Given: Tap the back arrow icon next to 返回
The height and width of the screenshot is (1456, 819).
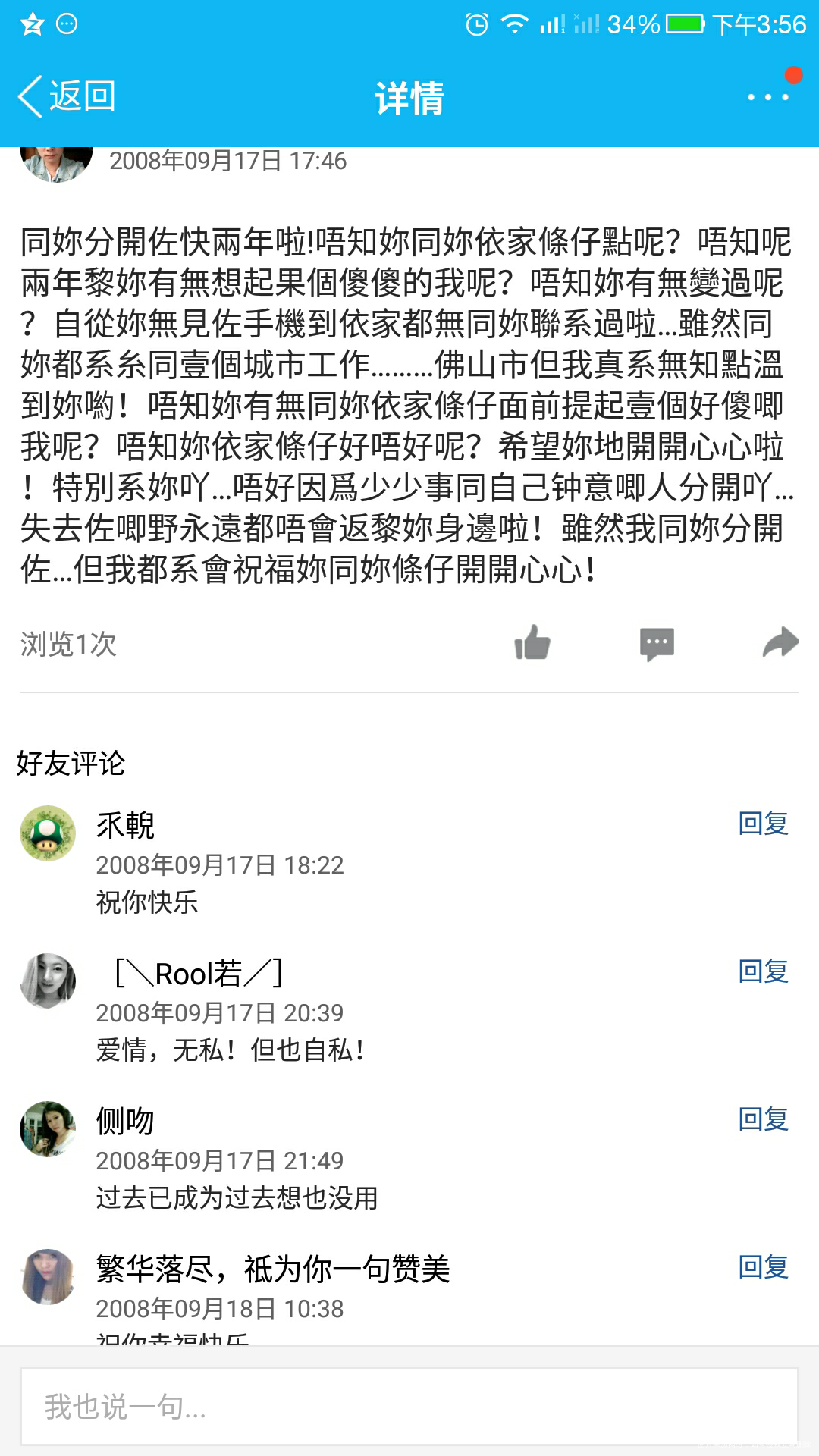Looking at the screenshot, I should click(30, 97).
